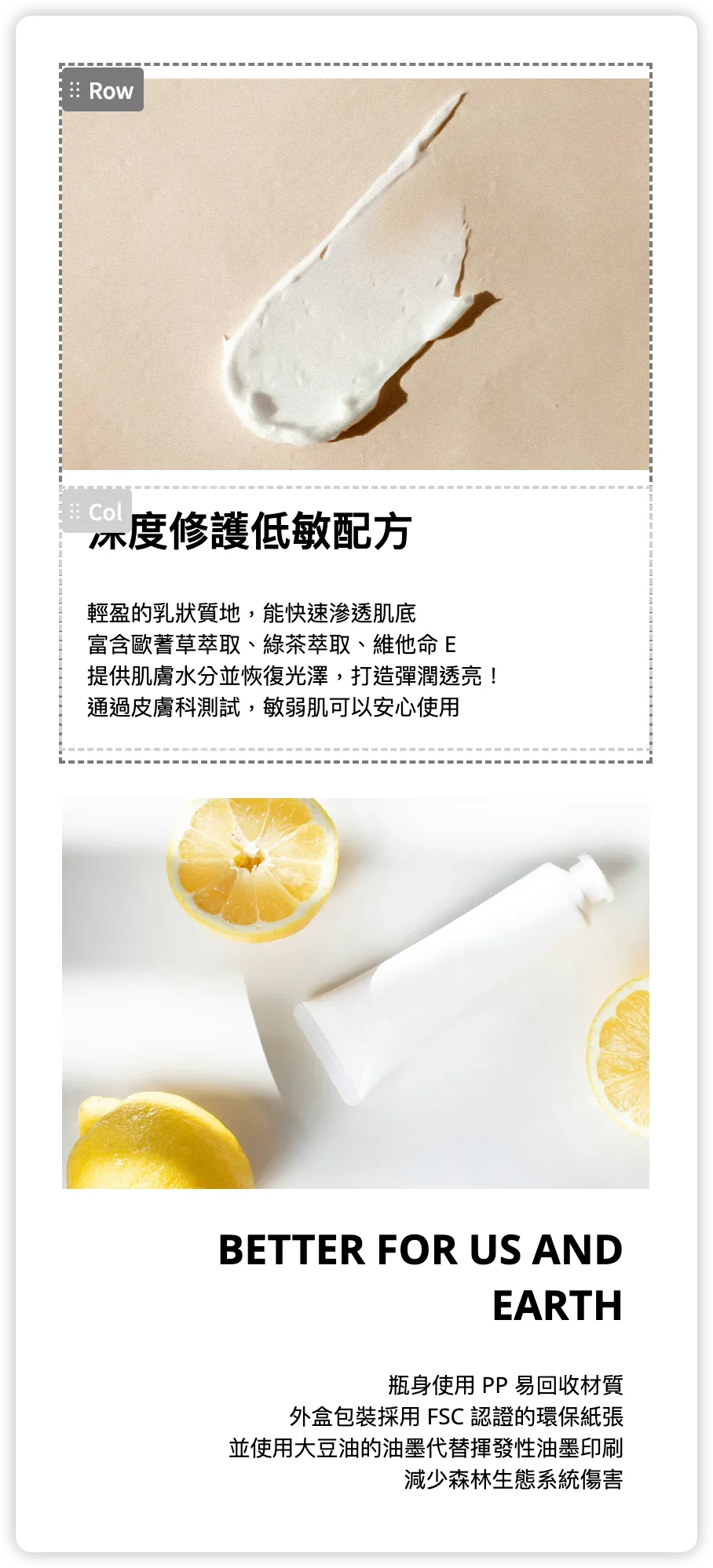The image size is (713, 1568).
Task: Select the Col handle label
Action: tap(97, 511)
